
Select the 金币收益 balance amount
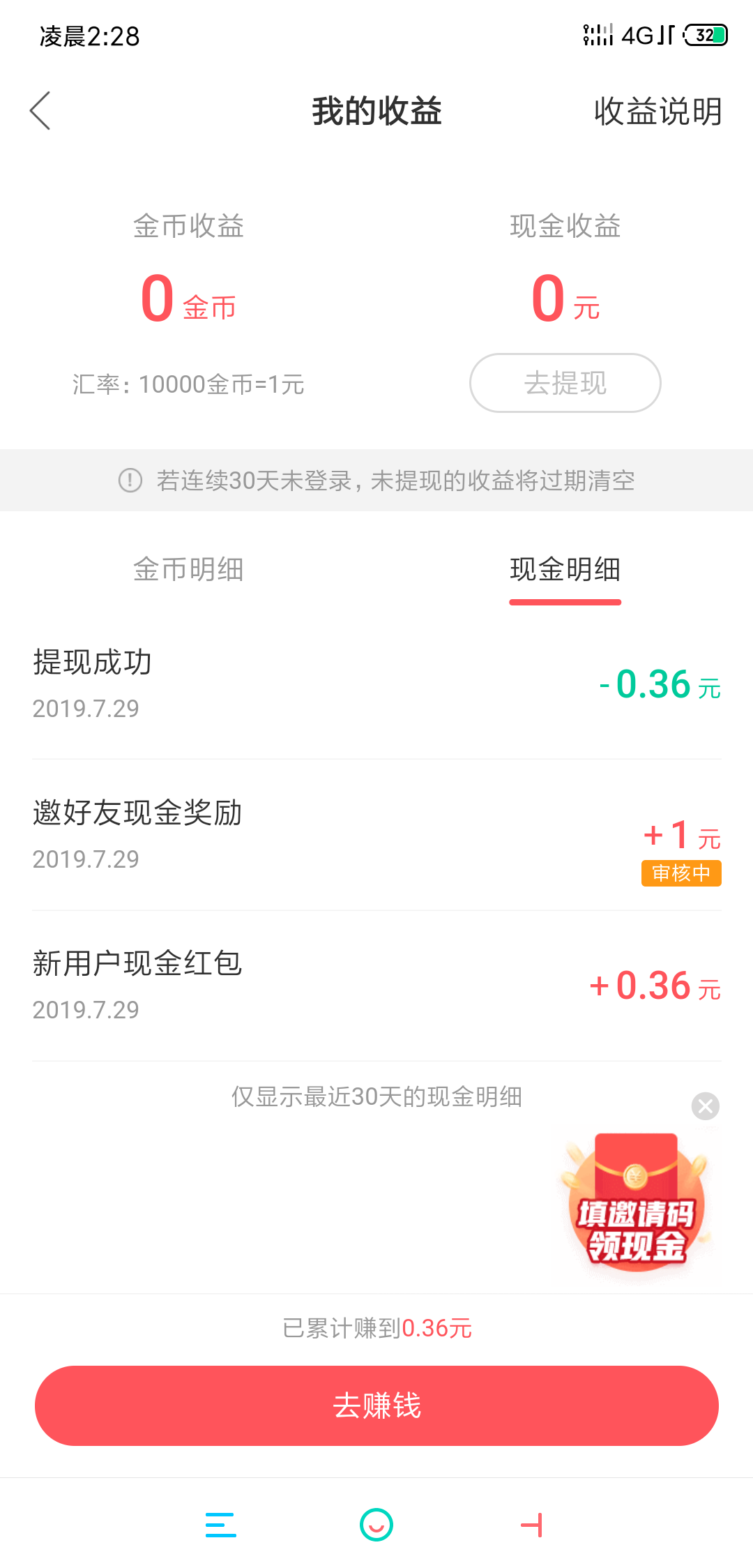click(188, 299)
